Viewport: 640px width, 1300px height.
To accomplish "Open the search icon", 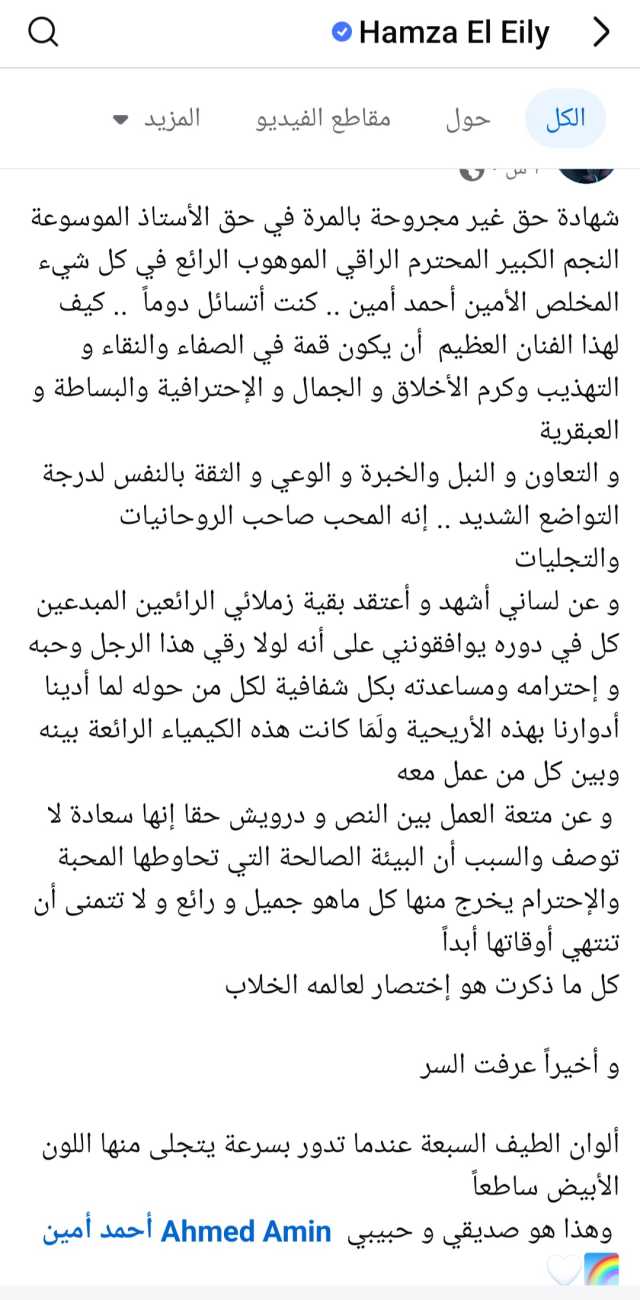I will [x=43, y=33].
